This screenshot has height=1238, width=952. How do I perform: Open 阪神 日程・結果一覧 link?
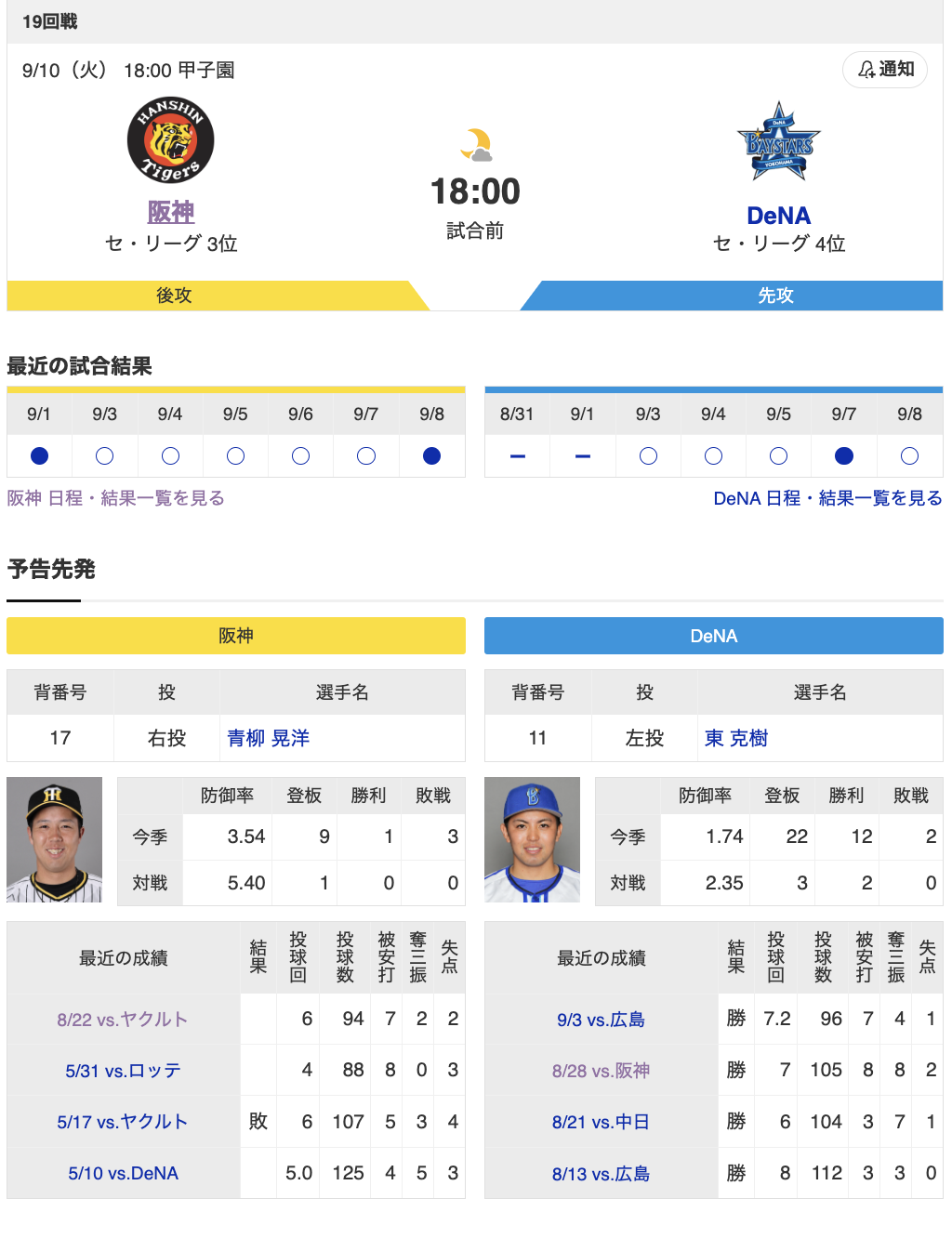tap(112, 498)
